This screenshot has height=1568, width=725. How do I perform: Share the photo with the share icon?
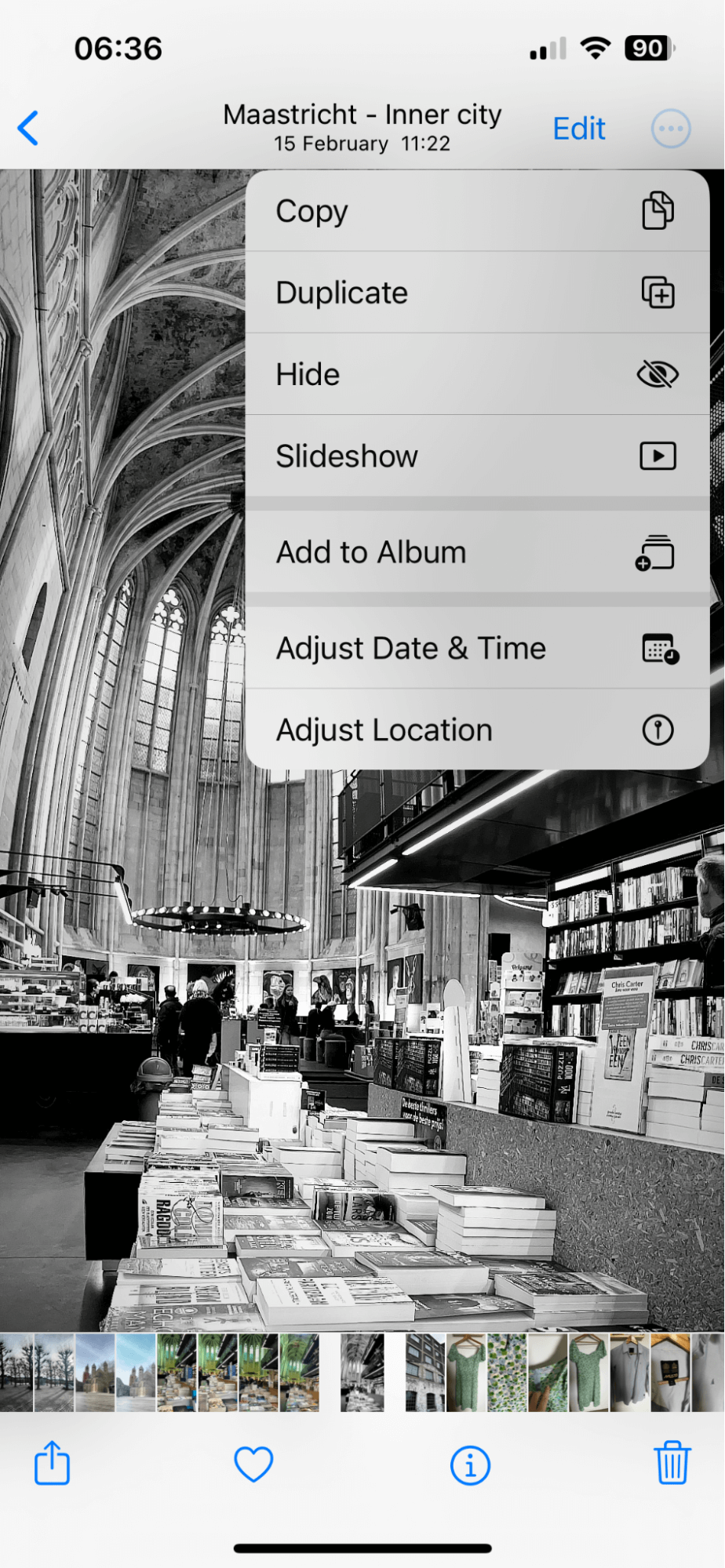point(52,1463)
